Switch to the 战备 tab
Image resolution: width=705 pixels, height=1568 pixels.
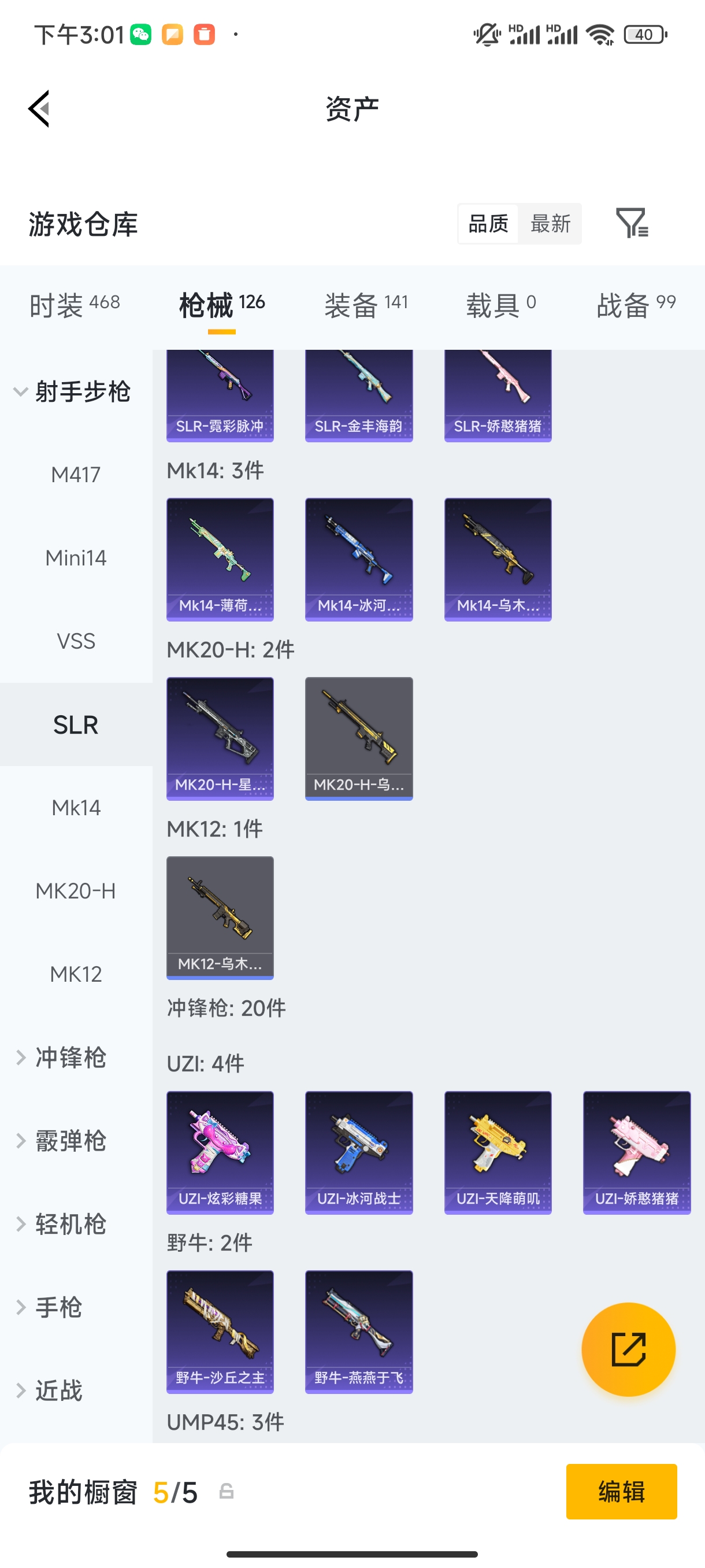point(636,304)
